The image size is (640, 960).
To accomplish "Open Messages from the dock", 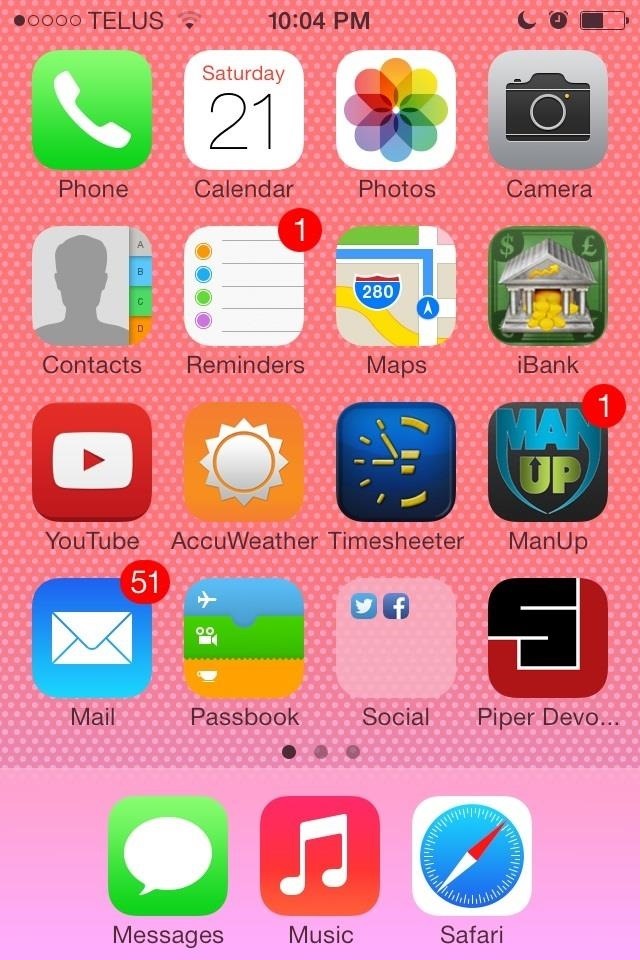I will [168, 856].
